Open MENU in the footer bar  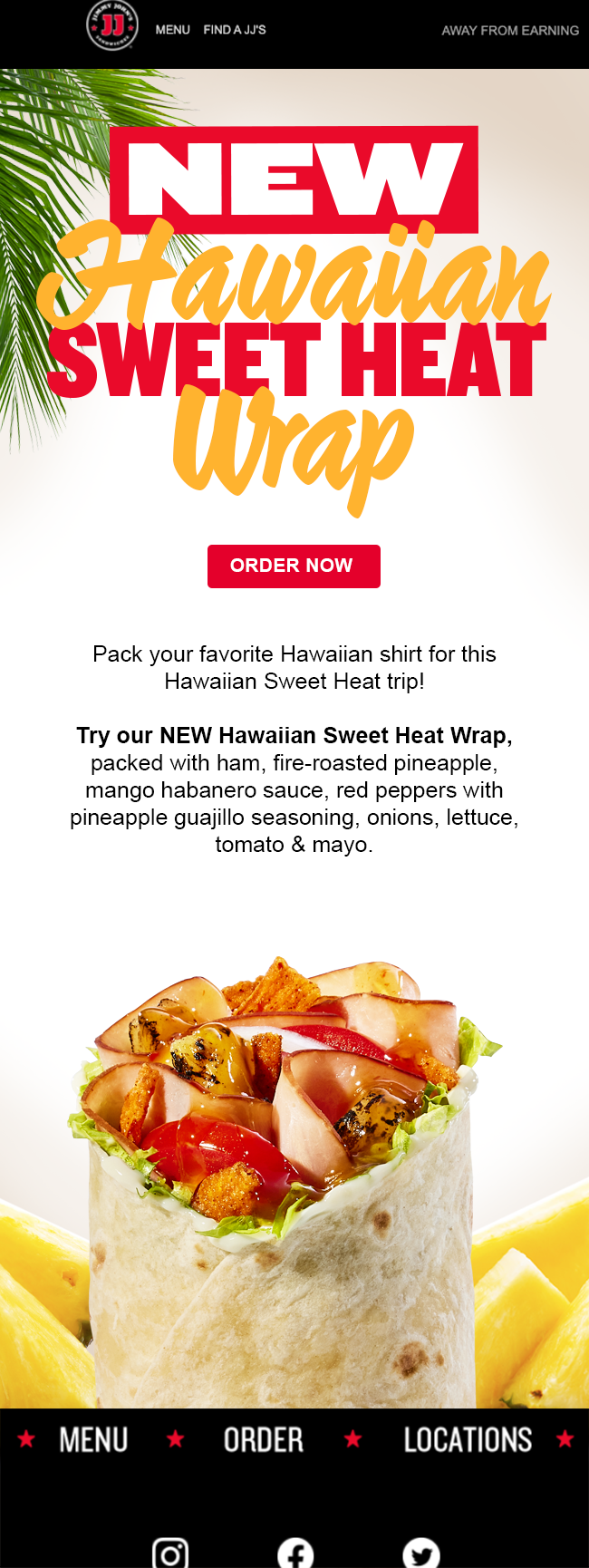point(93,1439)
